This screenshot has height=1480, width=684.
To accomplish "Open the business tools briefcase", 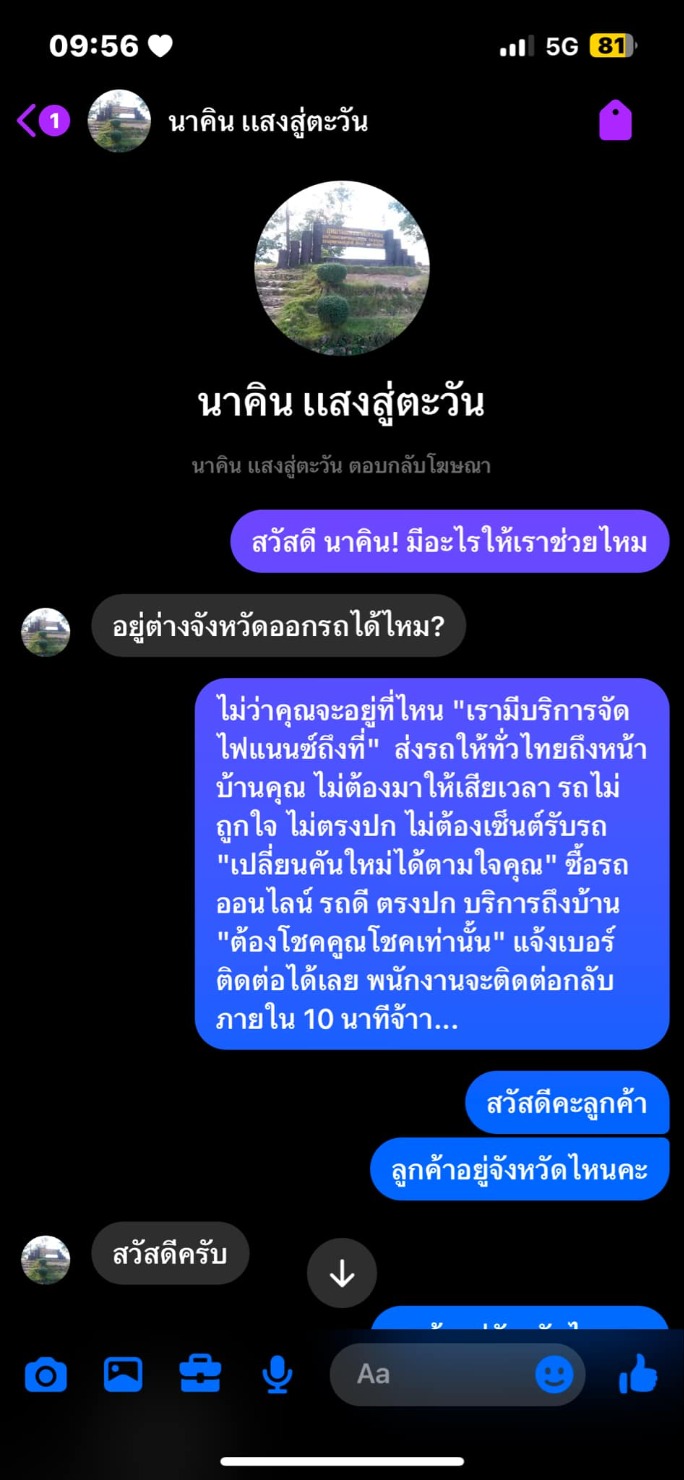I will click(x=200, y=1375).
